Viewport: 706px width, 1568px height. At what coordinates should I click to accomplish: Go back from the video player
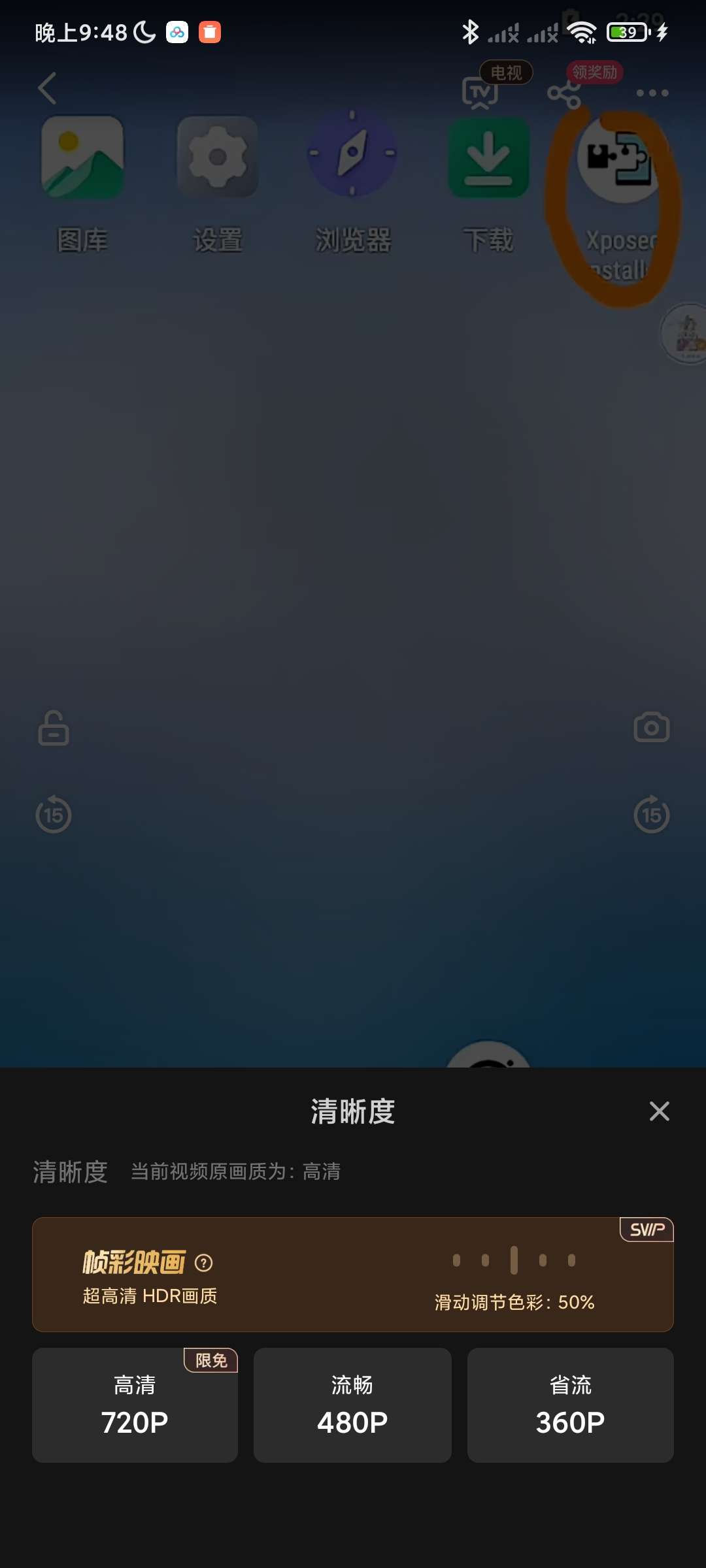[x=47, y=88]
